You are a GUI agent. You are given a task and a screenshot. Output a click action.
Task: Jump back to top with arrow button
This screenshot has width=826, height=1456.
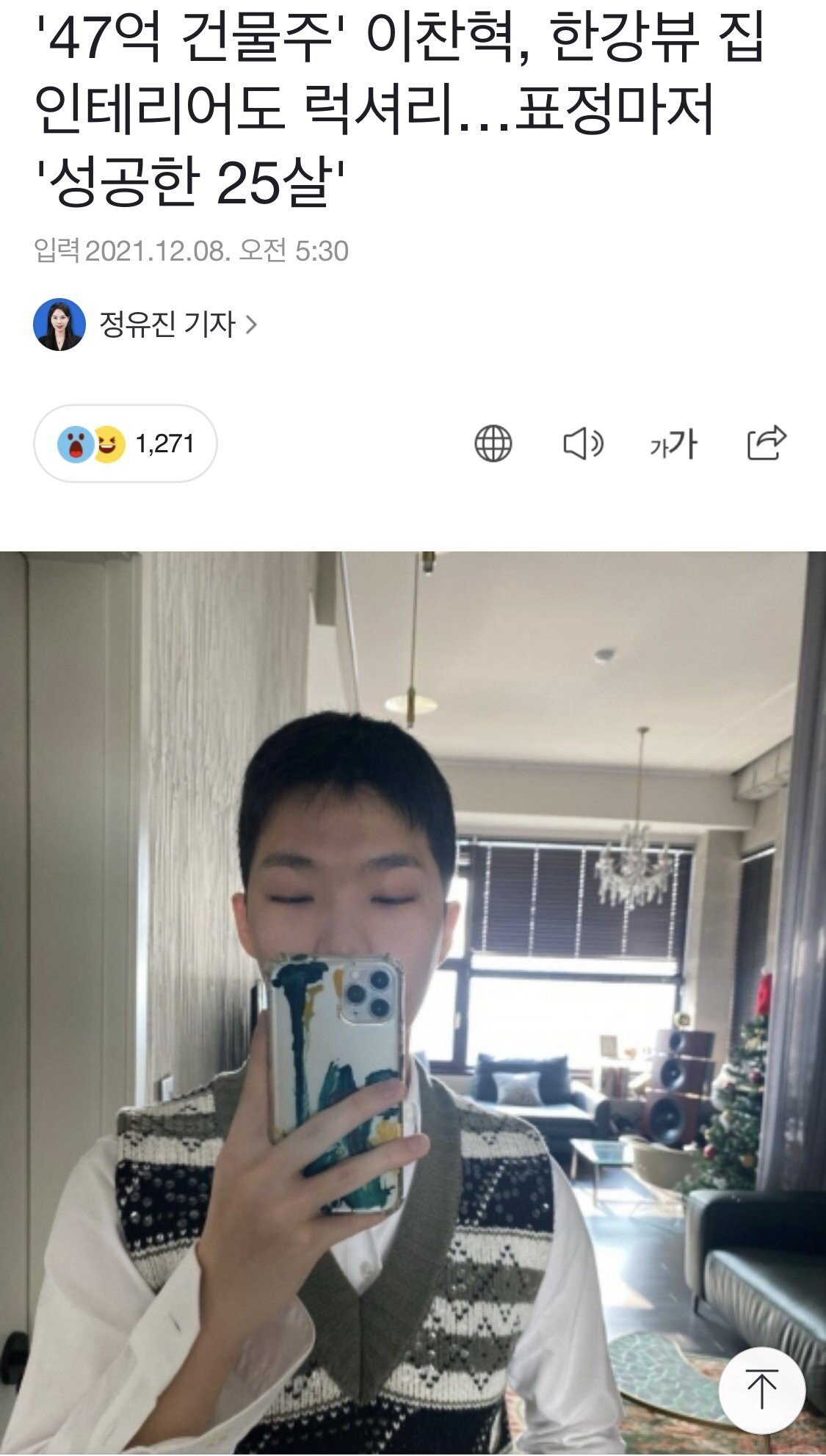761,1389
